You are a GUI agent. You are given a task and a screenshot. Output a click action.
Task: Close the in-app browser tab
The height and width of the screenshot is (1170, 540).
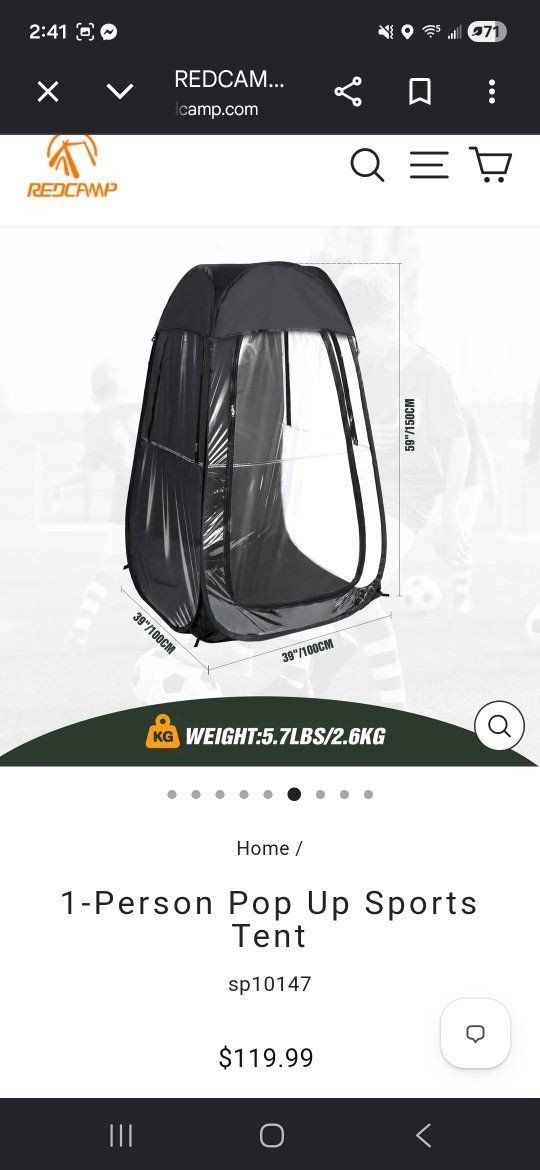(48, 93)
